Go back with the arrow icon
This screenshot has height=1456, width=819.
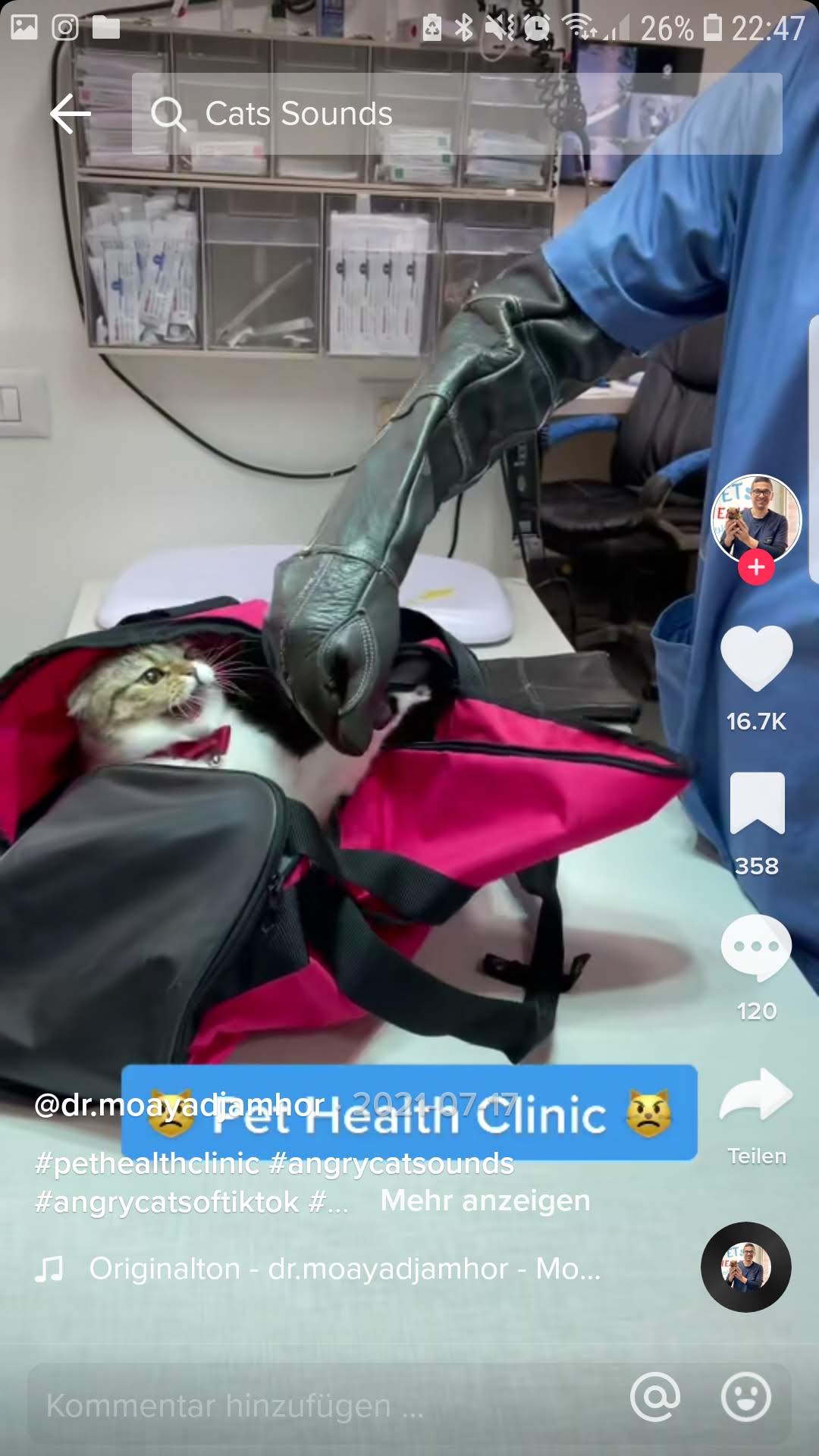point(71,115)
